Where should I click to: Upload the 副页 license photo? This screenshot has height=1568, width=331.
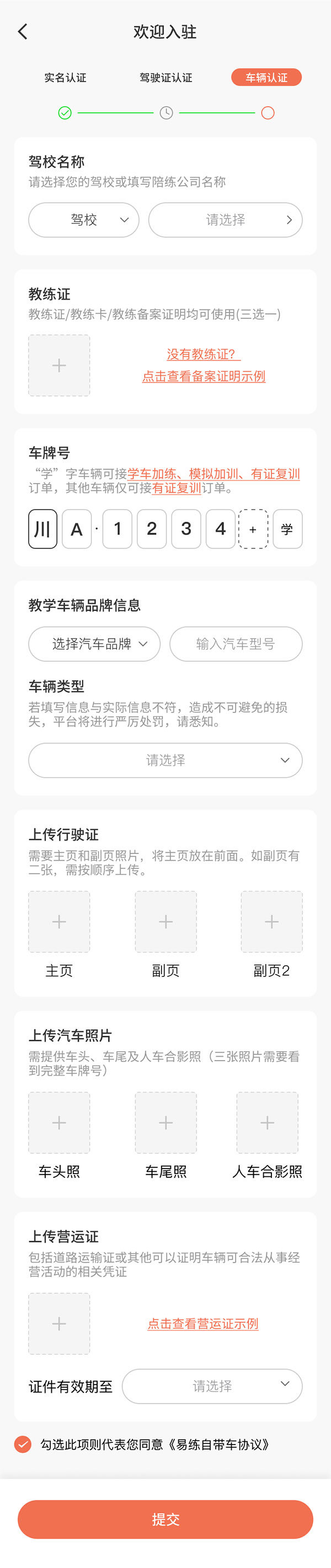(x=166, y=922)
